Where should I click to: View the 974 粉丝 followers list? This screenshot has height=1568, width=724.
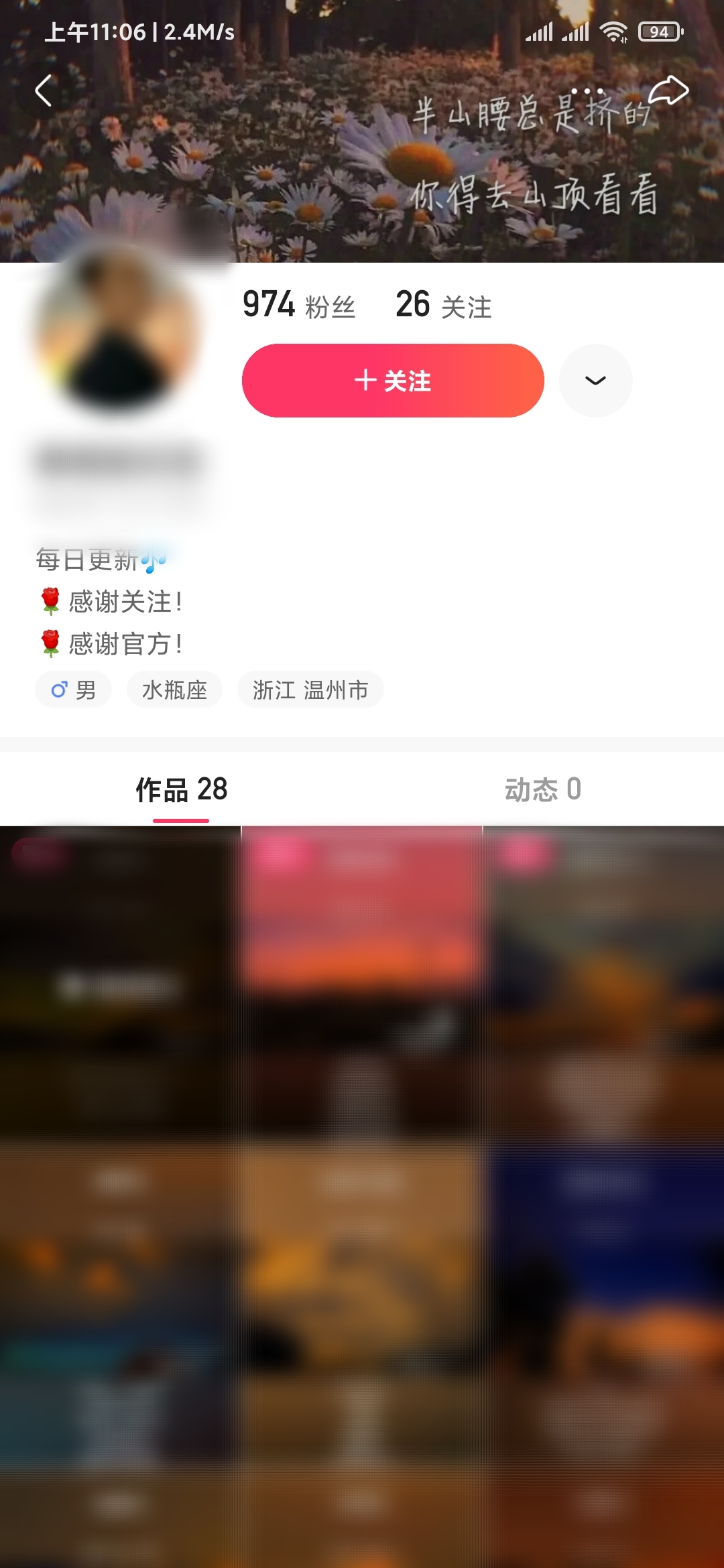point(299,306)
